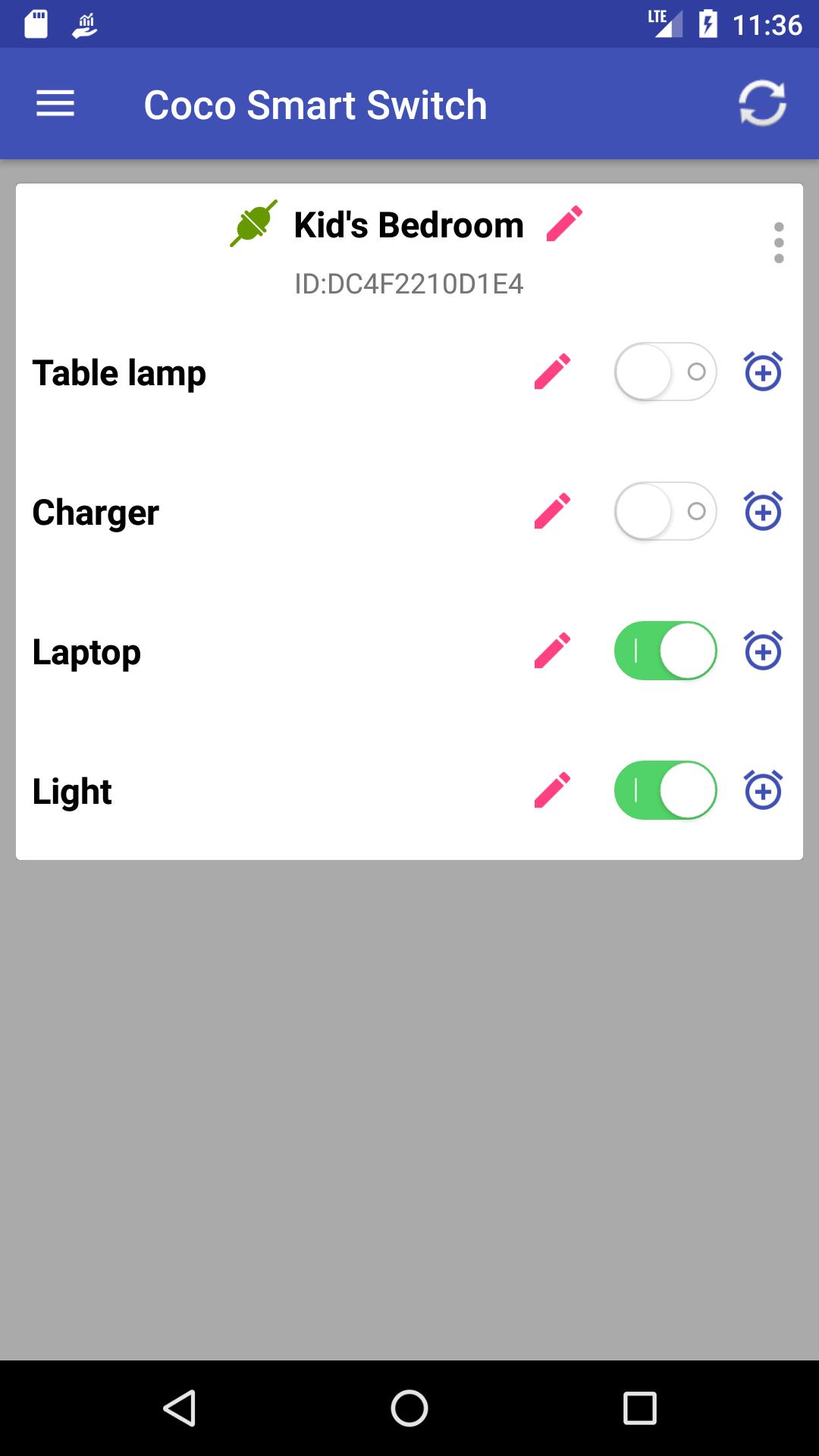Image resolution: width=819 pixels, height=1456 pixels.
Task: Set a schedule alarm for Laptop
Action: 763,651
